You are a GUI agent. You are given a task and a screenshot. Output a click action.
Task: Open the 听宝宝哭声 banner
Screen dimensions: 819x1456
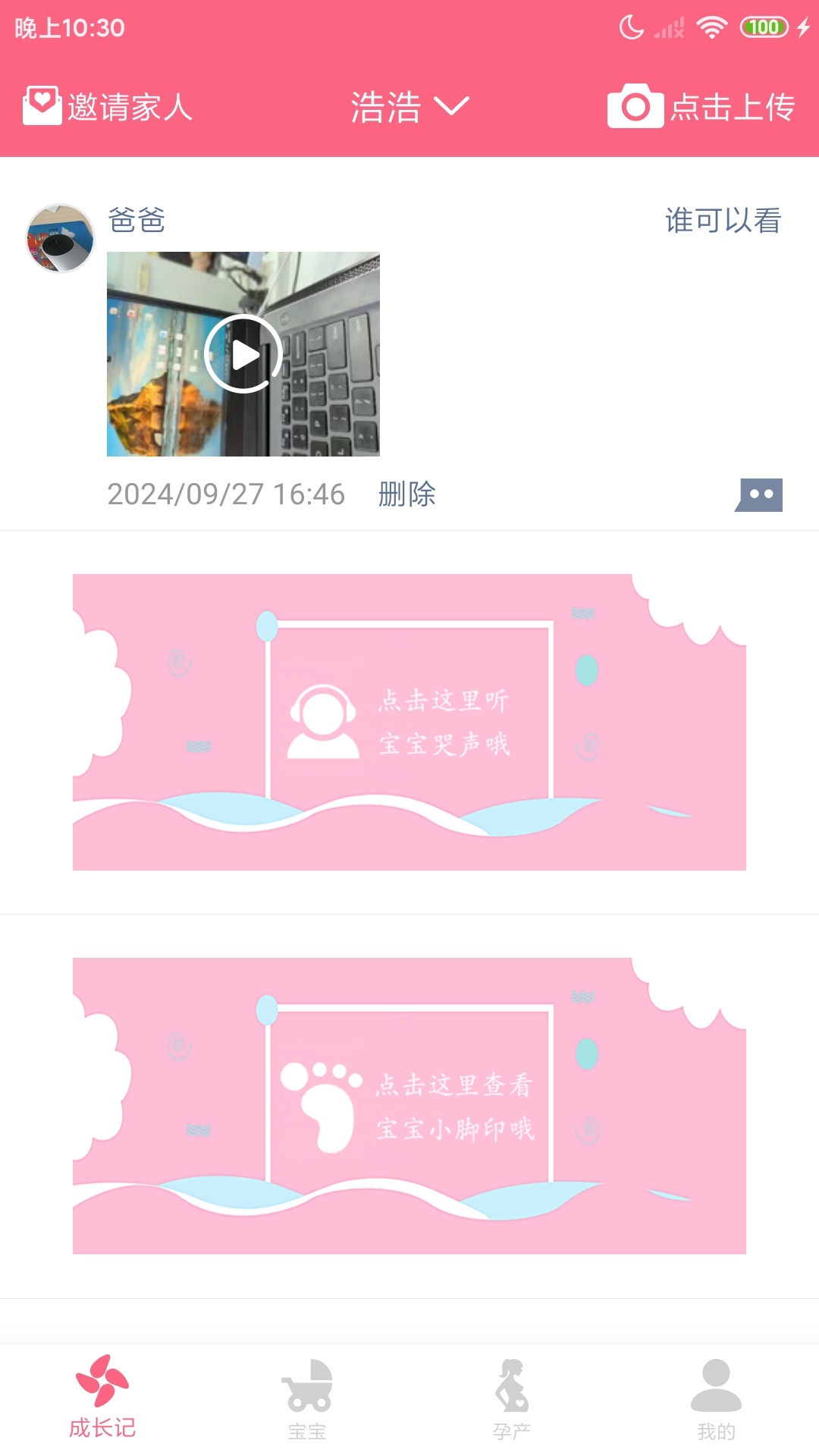(409, 722)
